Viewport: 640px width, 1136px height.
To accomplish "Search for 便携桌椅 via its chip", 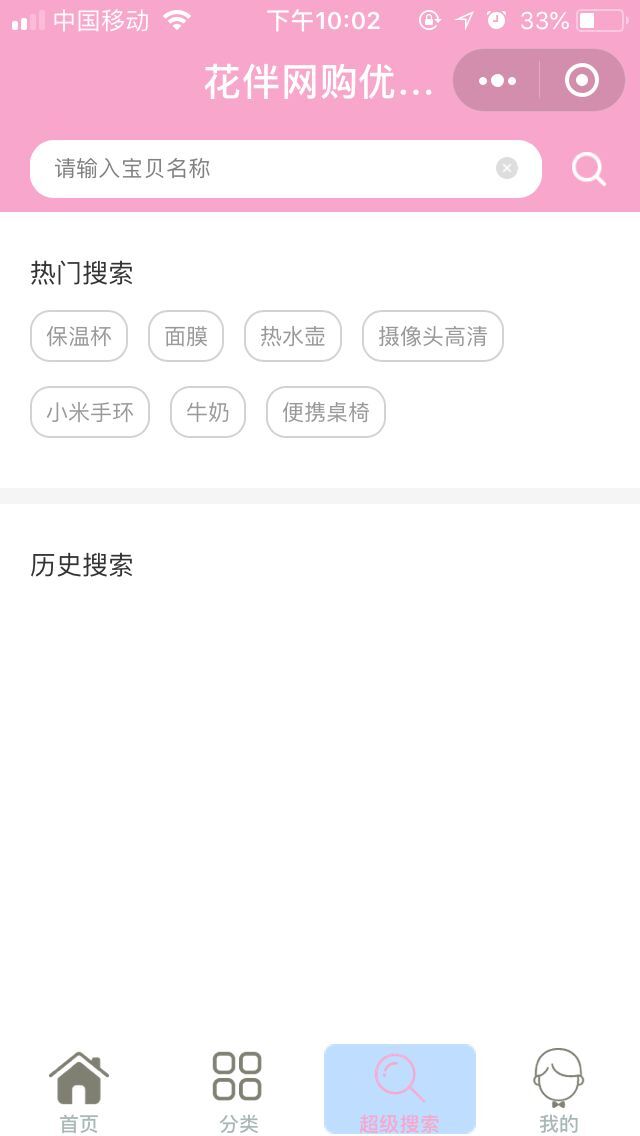I will pyautogui.click(x=326, y=412).
